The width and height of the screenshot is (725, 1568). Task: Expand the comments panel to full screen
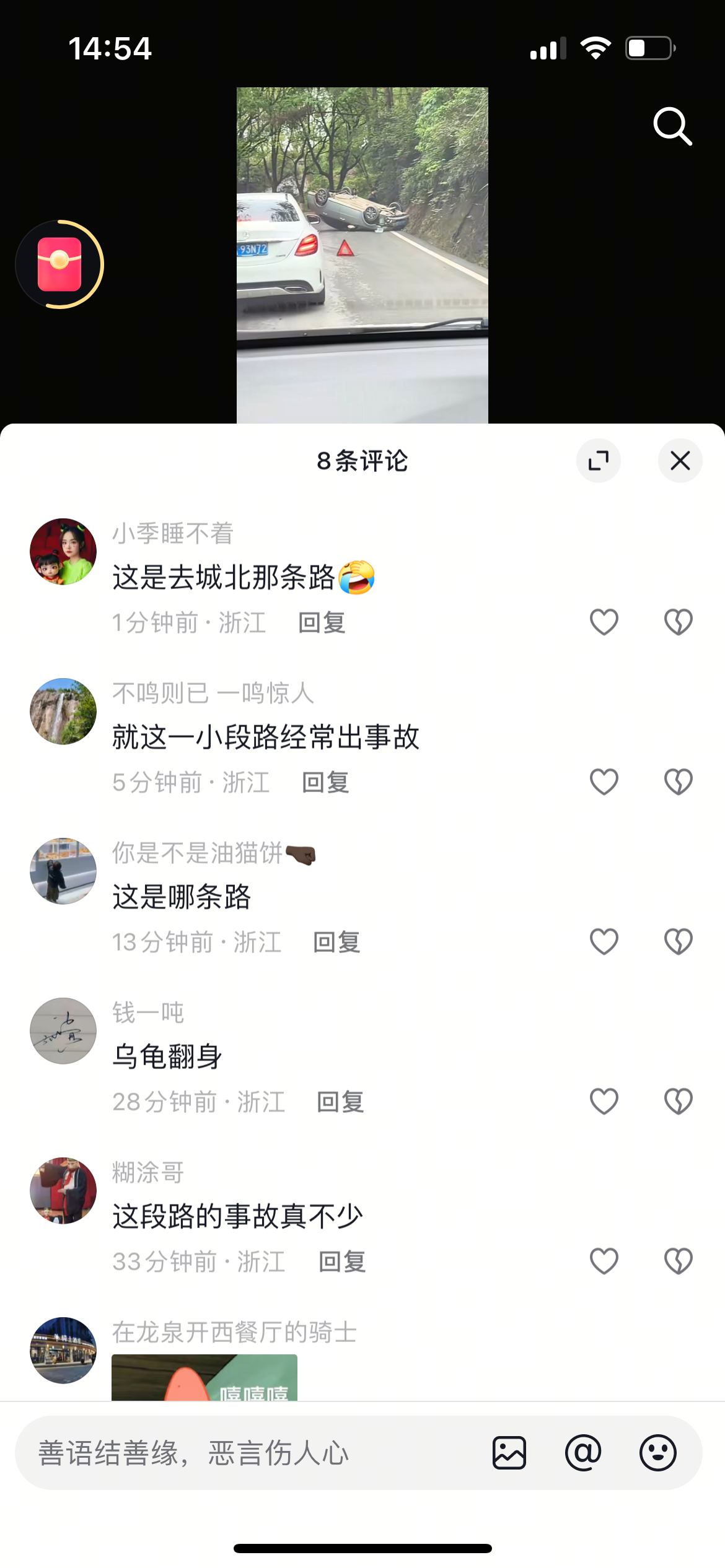599,461
